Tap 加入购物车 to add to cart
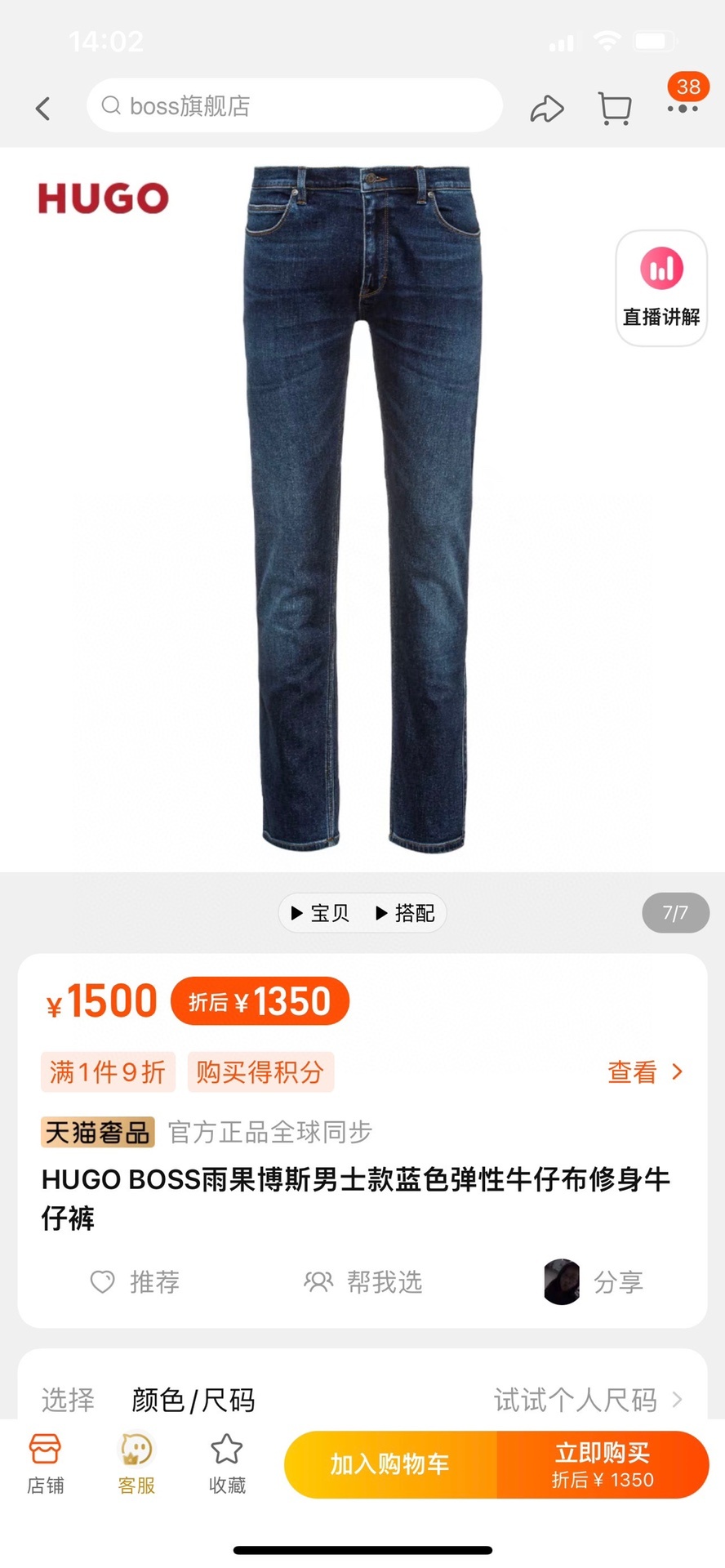 tap(389, 1465)
